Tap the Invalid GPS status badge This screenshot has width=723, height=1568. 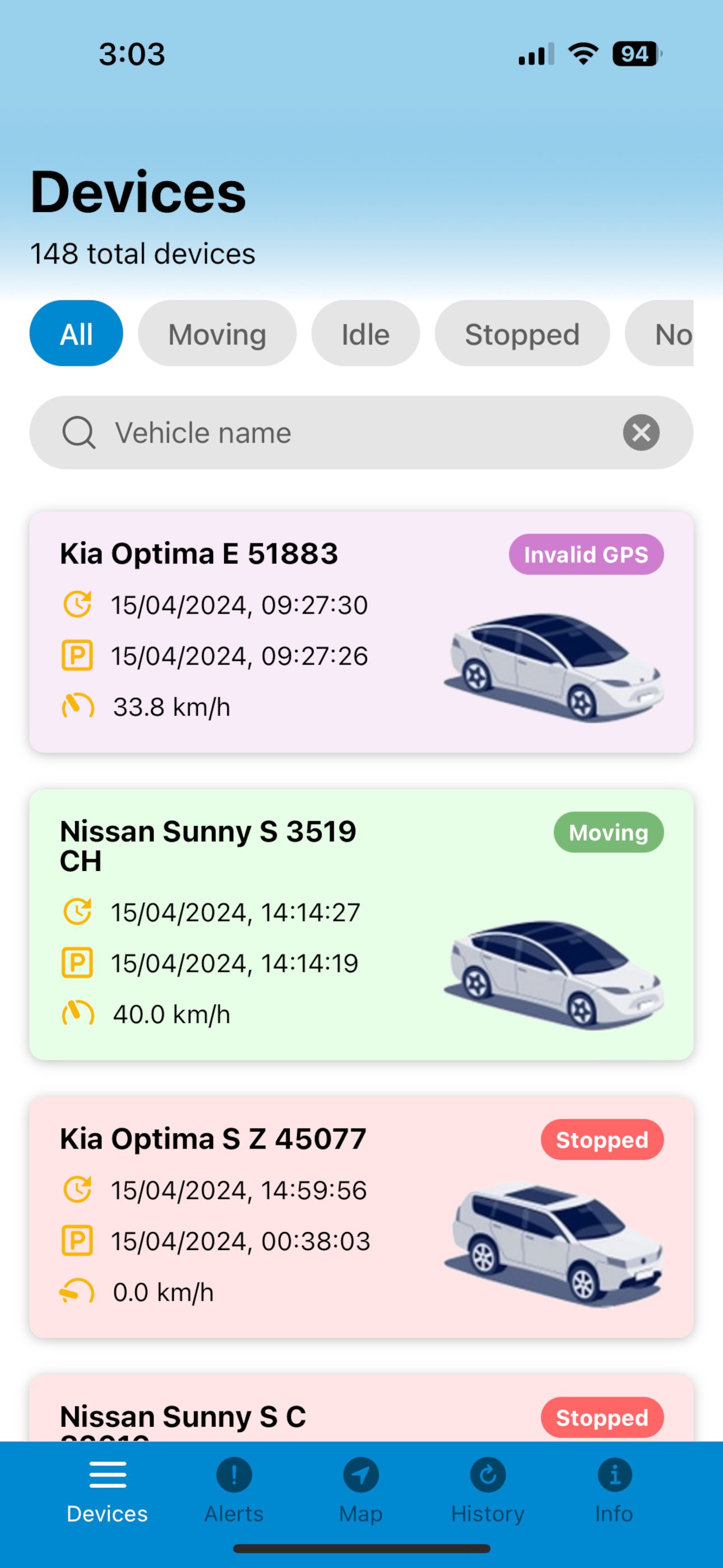coord(586,554)
